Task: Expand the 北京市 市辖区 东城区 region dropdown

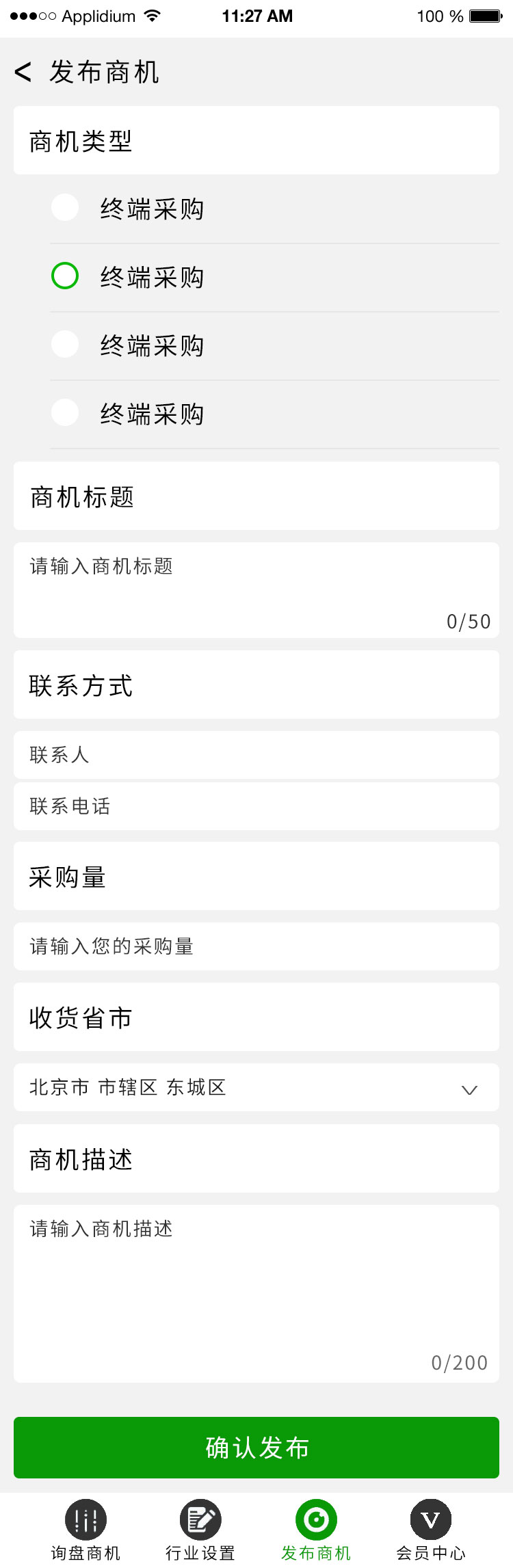Action: 256,1087
